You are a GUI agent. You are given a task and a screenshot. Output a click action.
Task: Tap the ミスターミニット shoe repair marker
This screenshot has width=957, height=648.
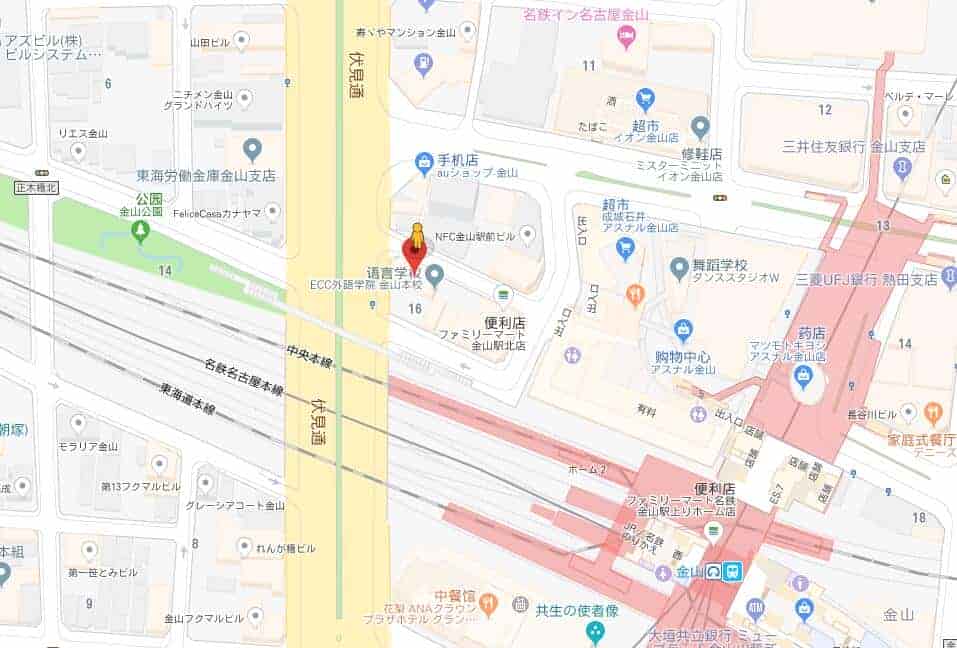point(700,126)
